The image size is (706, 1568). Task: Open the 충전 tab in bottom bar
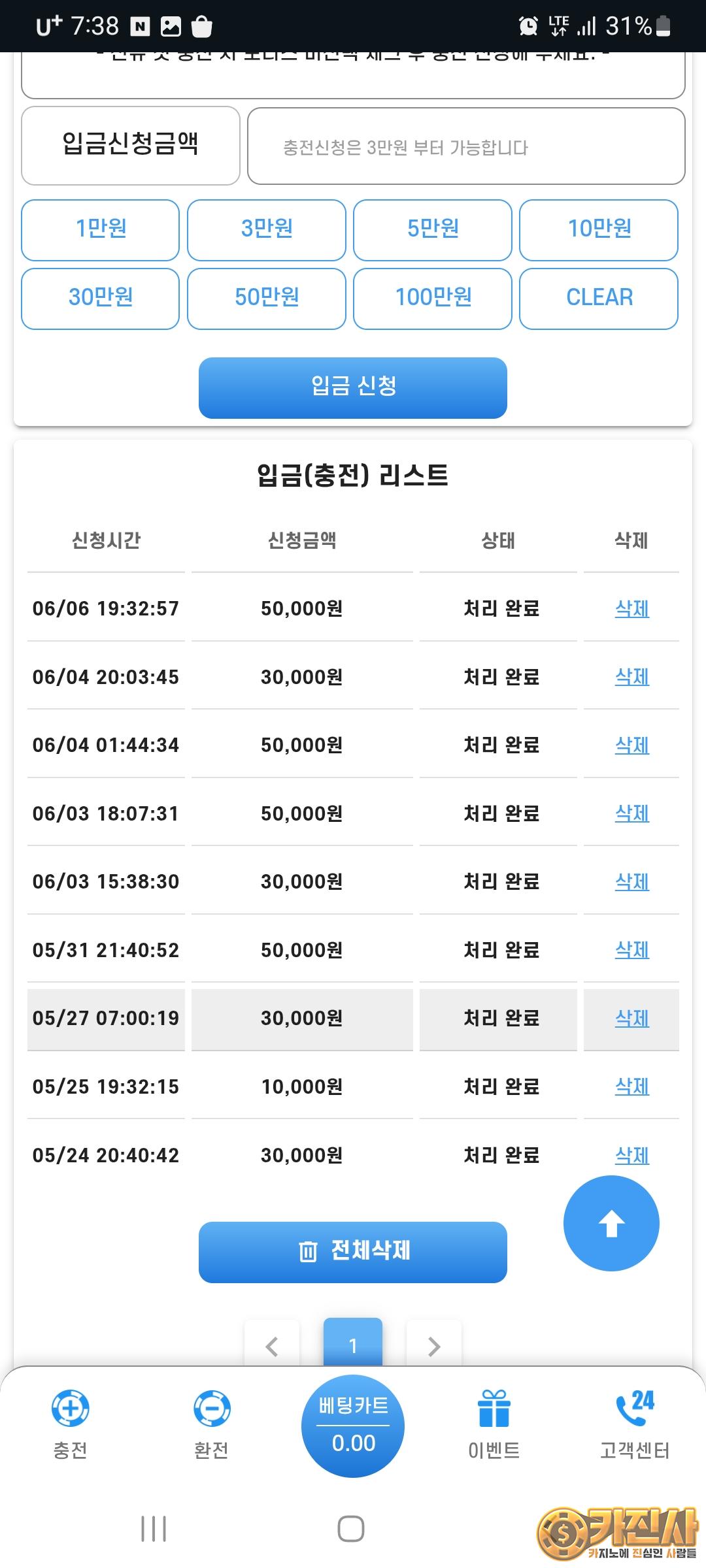(70, 1424)
